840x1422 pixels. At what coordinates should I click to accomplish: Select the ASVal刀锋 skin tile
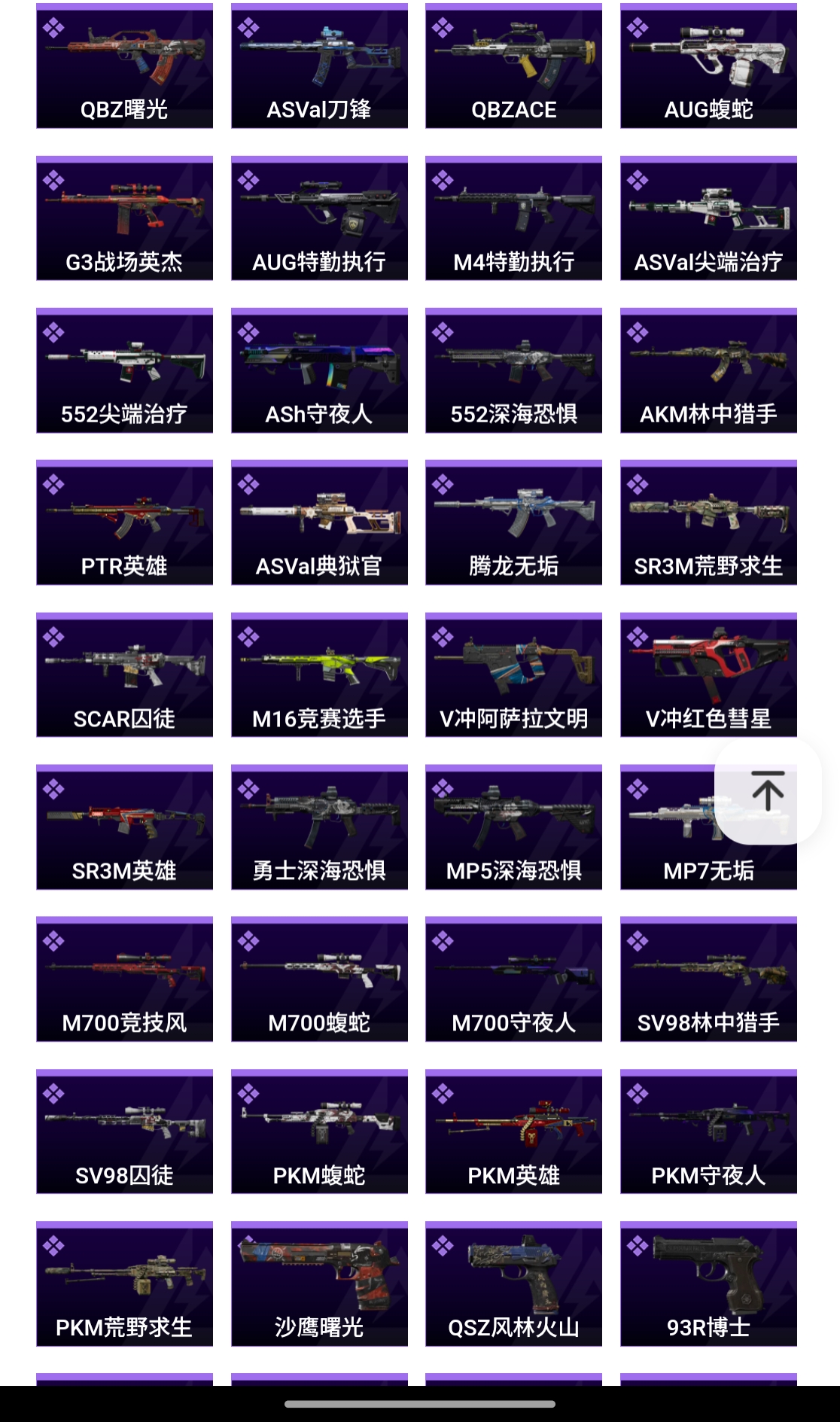[x=319, y=66]
